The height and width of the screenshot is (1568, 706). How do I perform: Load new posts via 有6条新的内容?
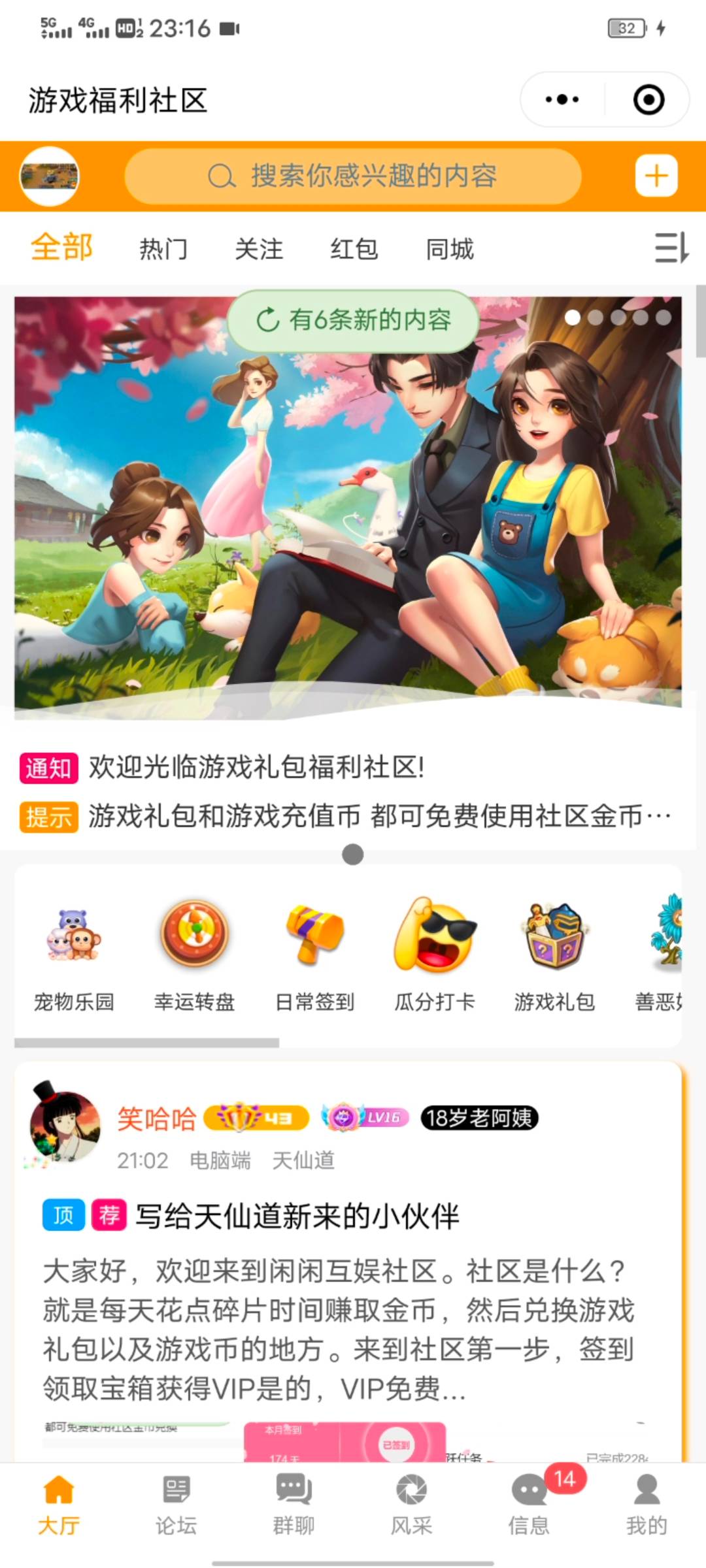coord(353,320)
